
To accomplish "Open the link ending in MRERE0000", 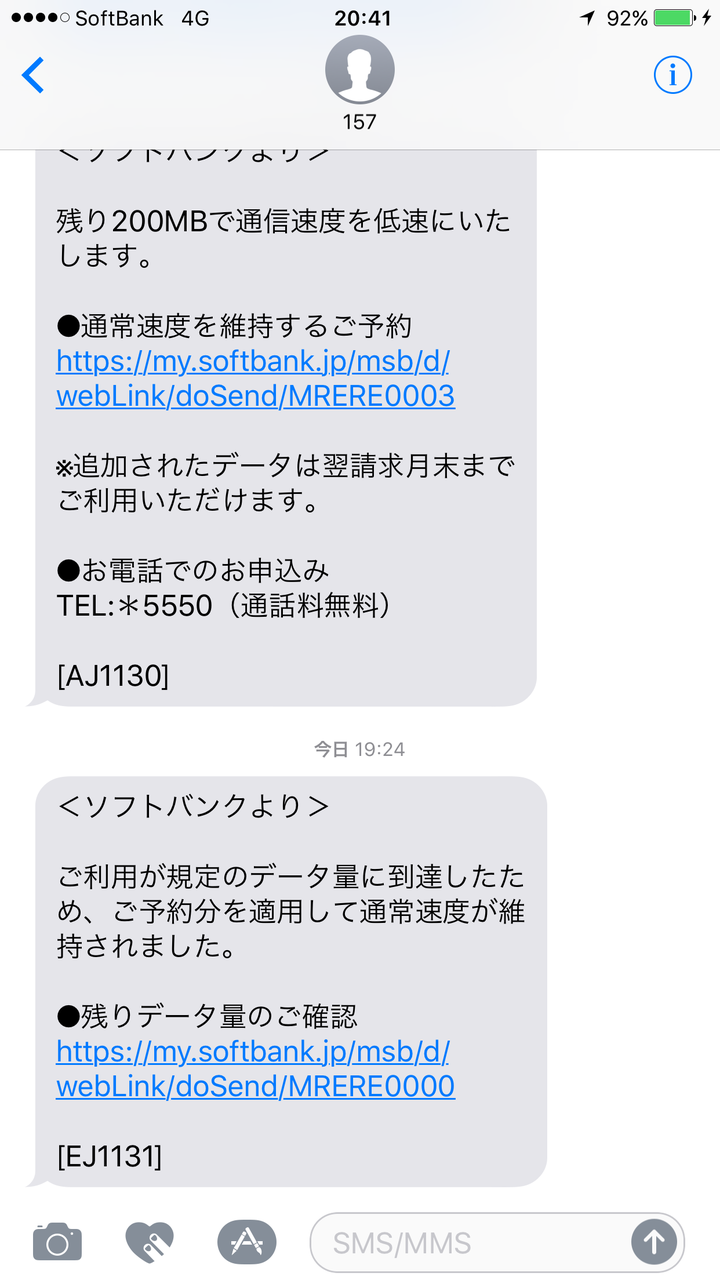I will click(256, 1068).
